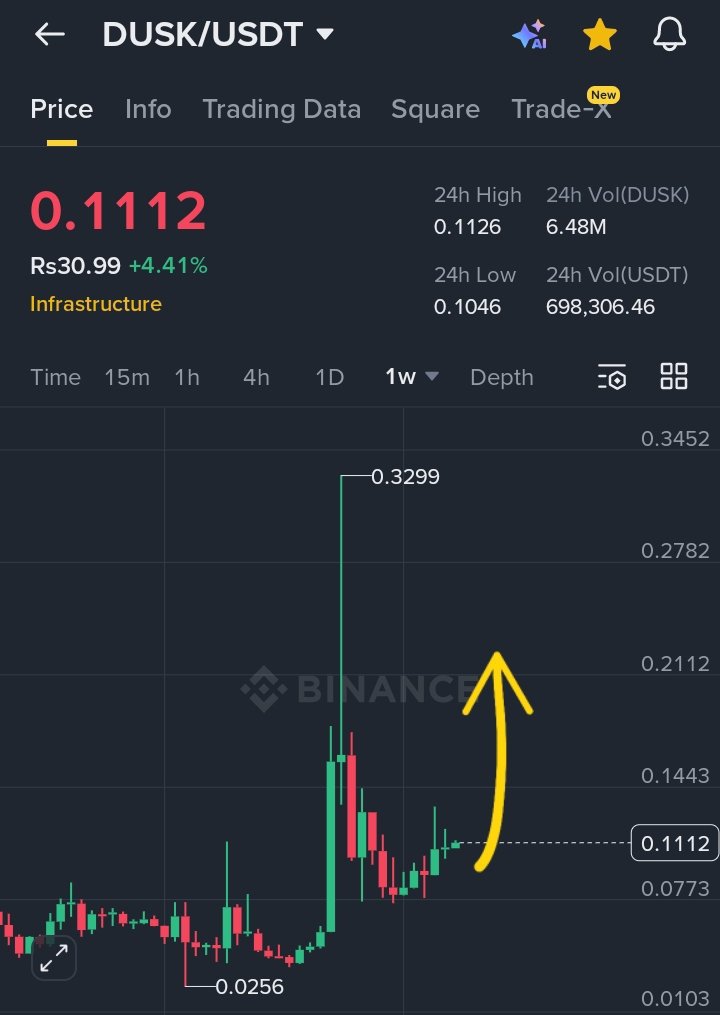Select the Time chart interval

(55, 377)
